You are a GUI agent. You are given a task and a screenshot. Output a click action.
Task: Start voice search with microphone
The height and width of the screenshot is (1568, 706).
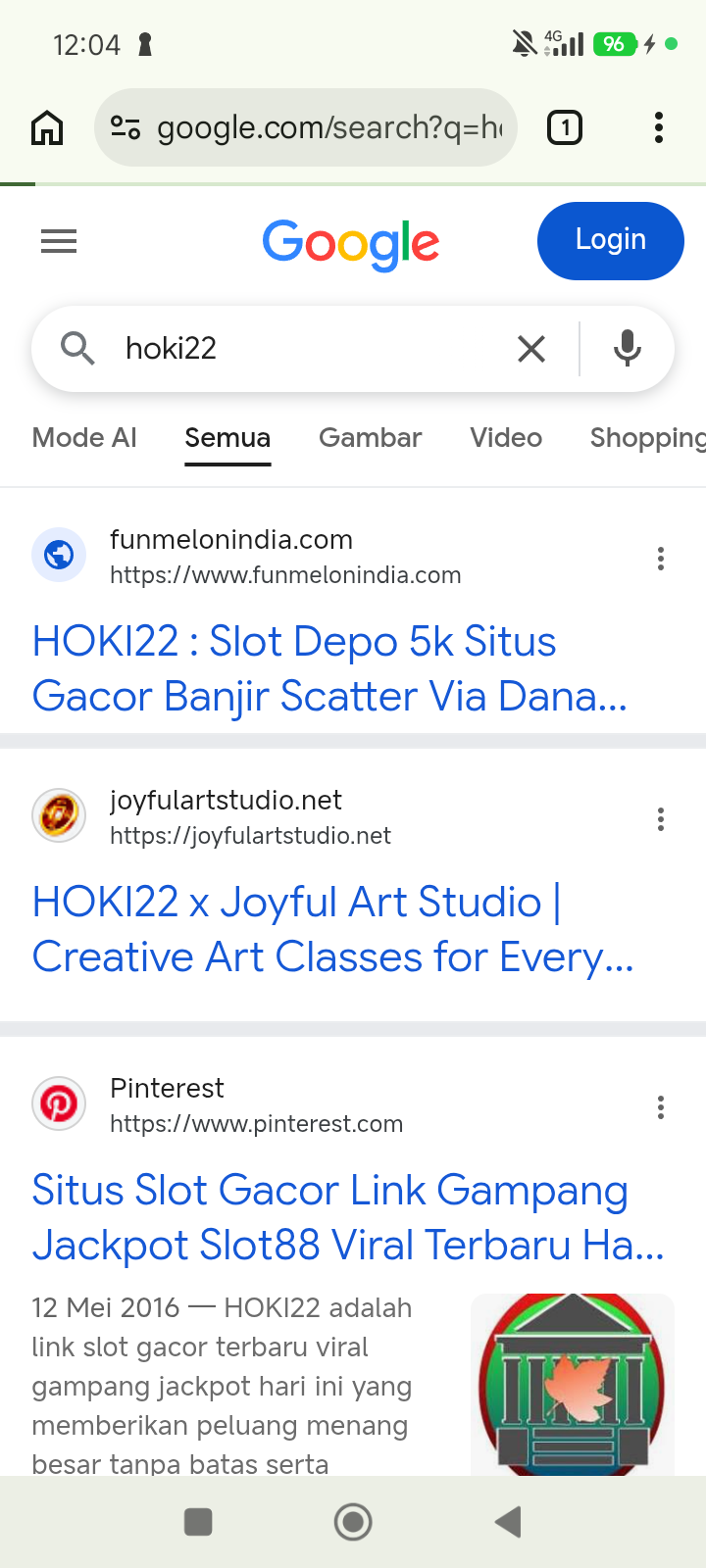(627, 349)
